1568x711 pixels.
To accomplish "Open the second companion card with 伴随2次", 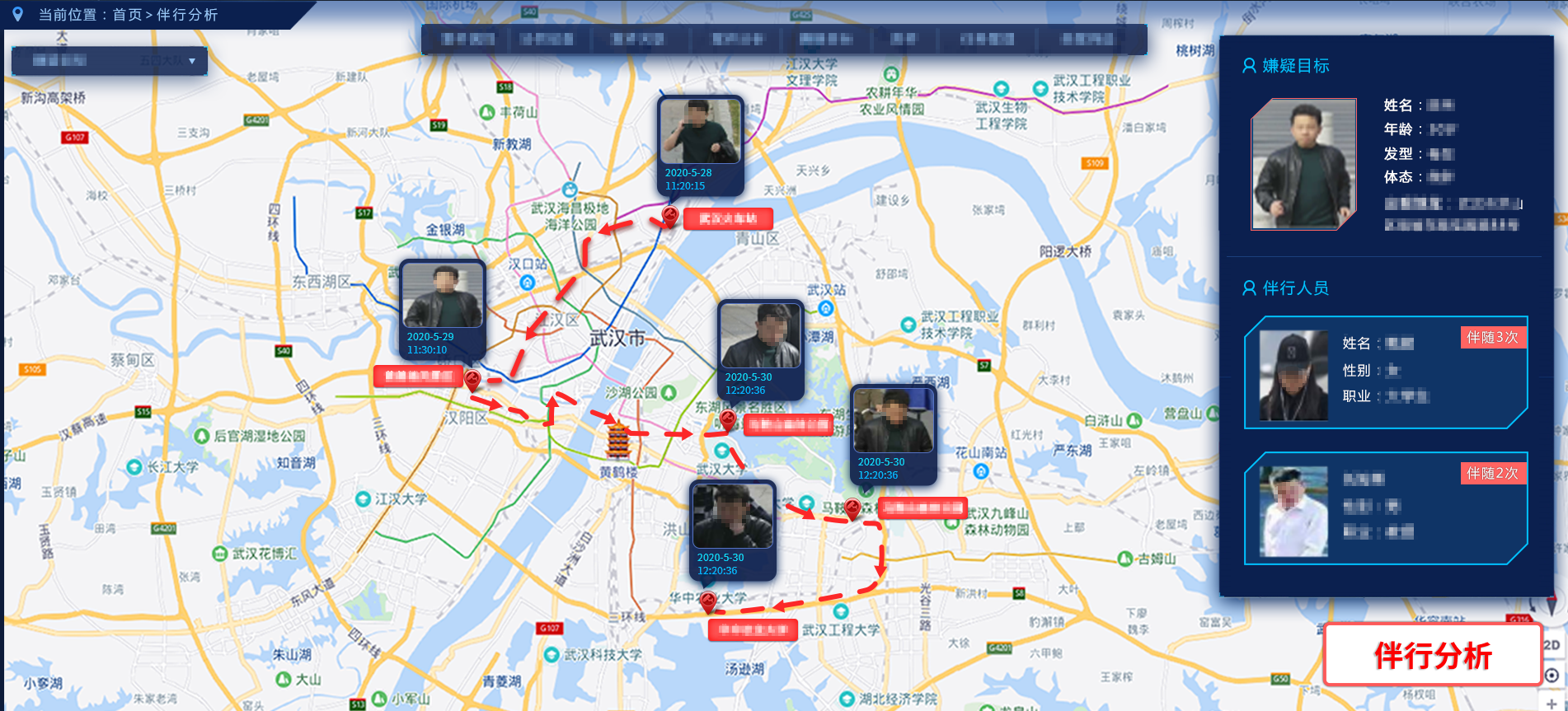I will pyautogui.click(x=1385, y=508).
